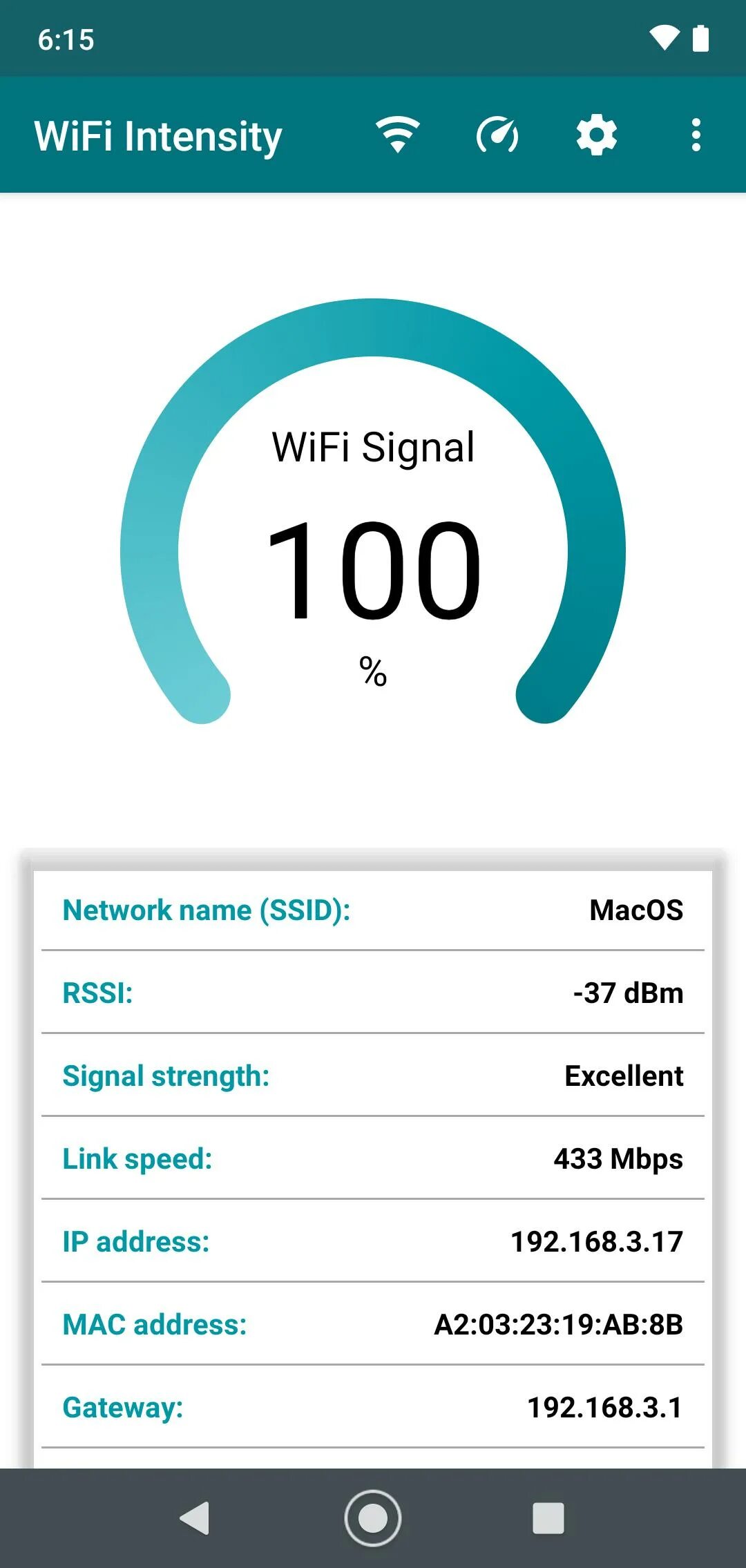Go back with the system back button
The width and height of the screenshot is (746, 1568).
tap(195, 1518)
